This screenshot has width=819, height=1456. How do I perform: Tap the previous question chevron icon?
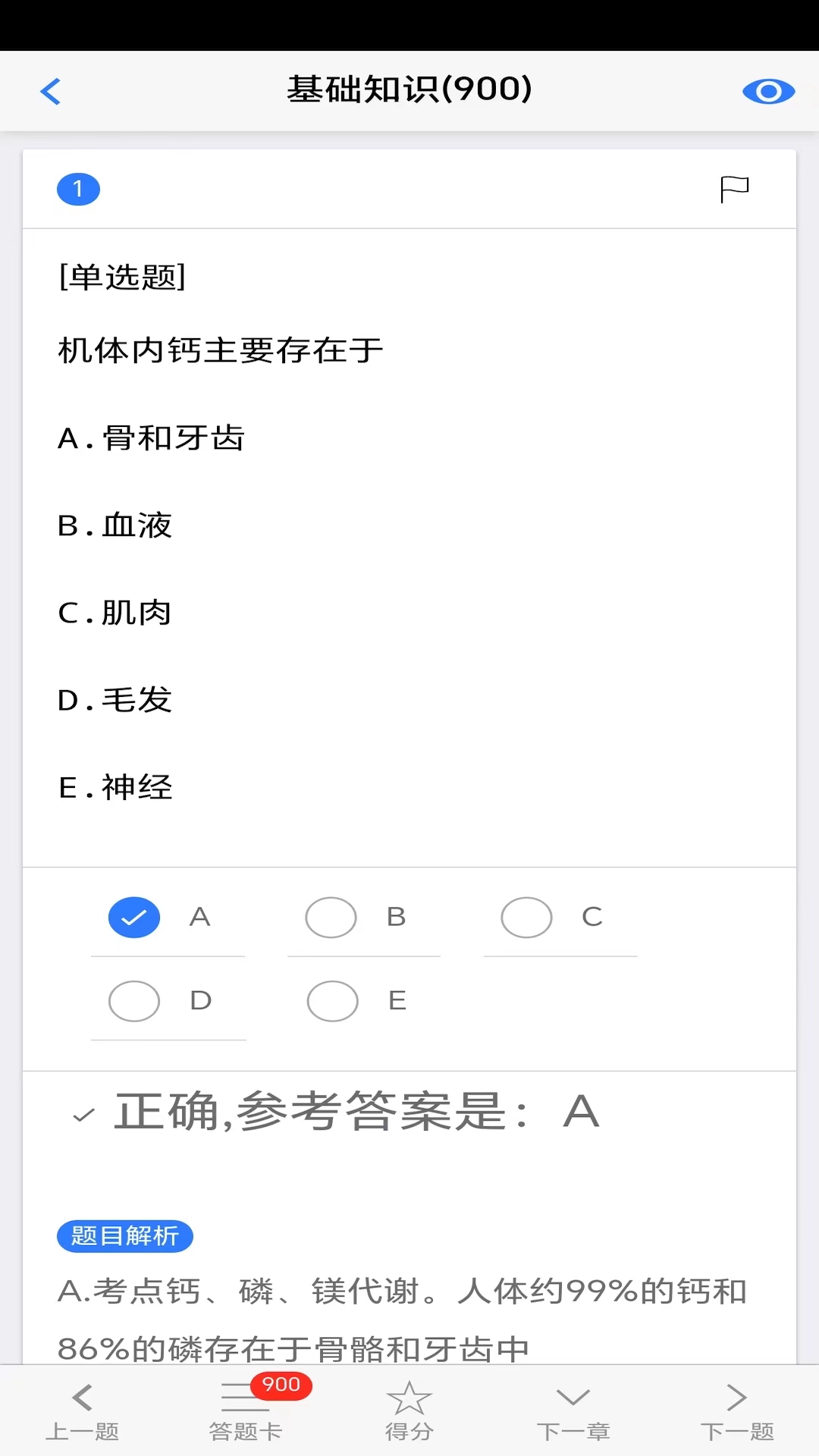(x=81, y=1395)
